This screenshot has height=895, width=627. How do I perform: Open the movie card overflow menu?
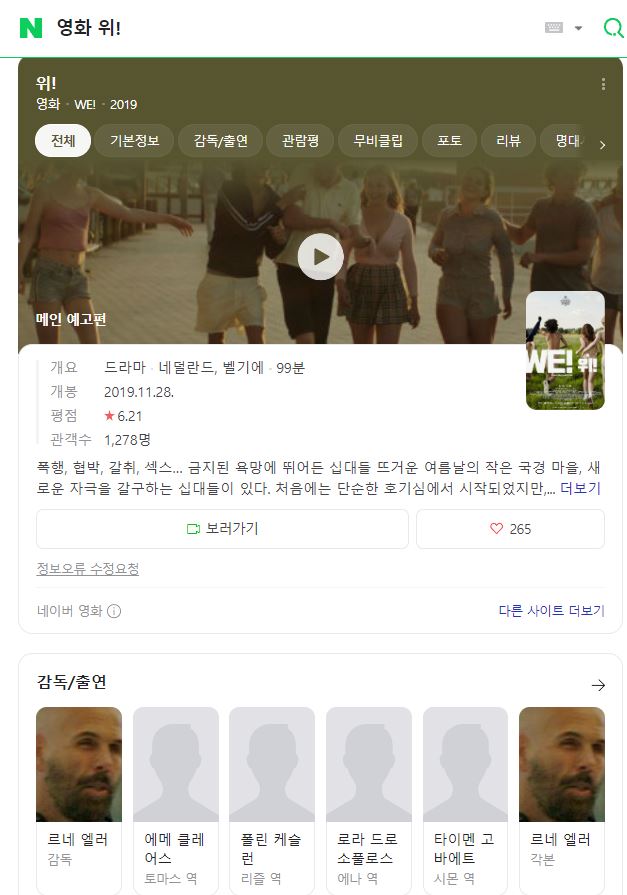click(x=602, y=84)
